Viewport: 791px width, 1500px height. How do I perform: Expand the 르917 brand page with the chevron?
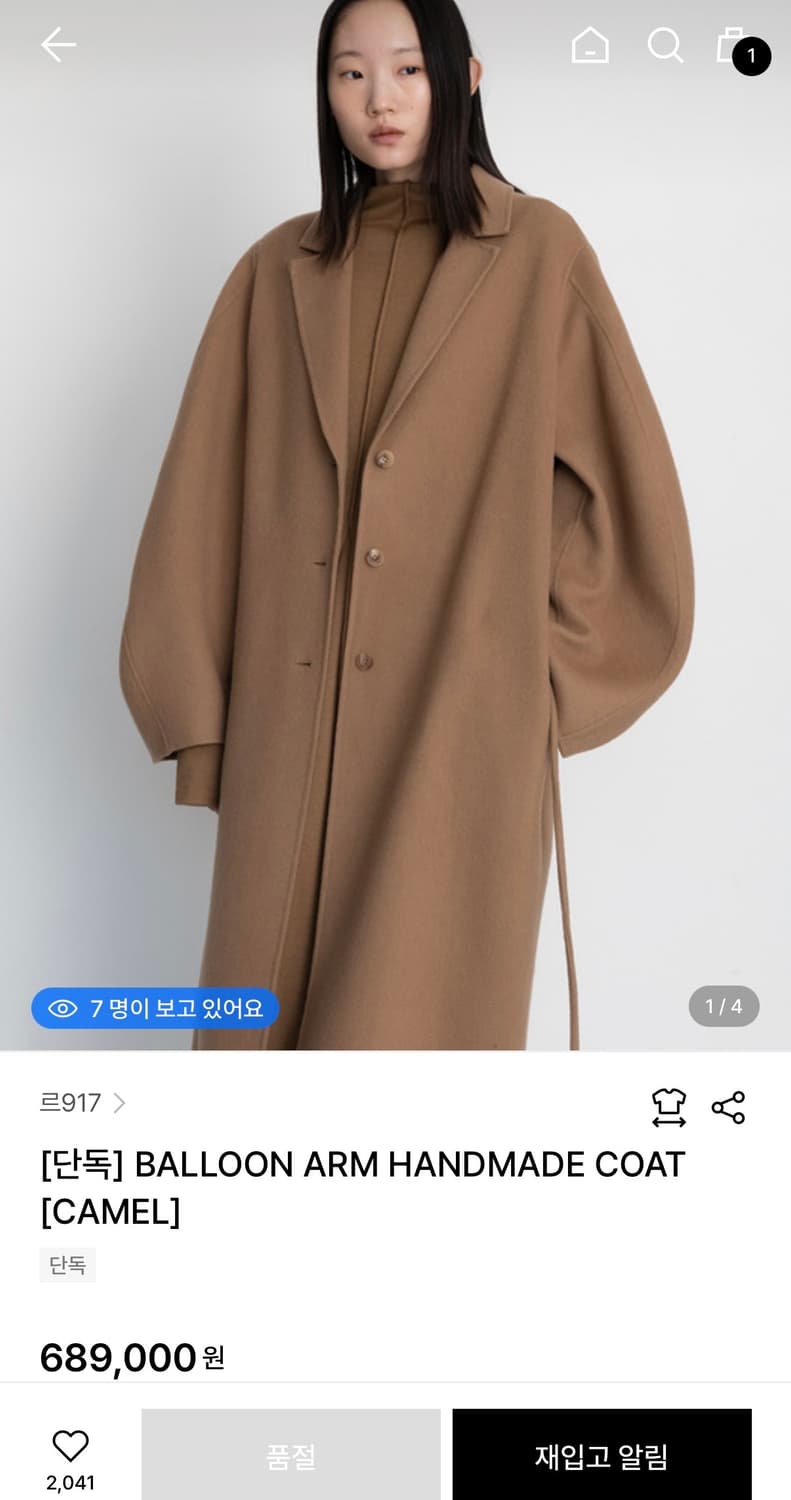(120, 1103)
